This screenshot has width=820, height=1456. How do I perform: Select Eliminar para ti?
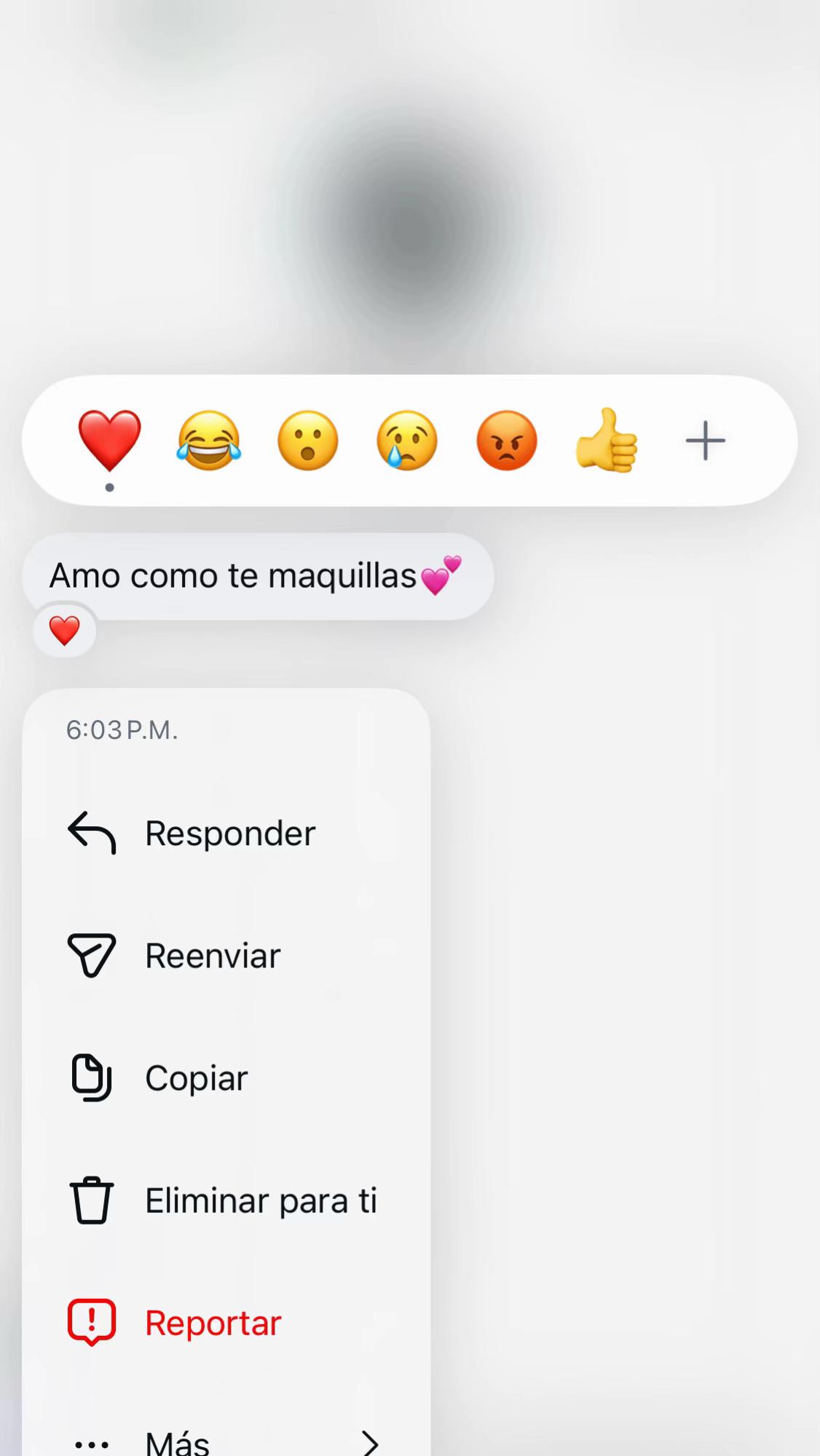coord(226,1200)
